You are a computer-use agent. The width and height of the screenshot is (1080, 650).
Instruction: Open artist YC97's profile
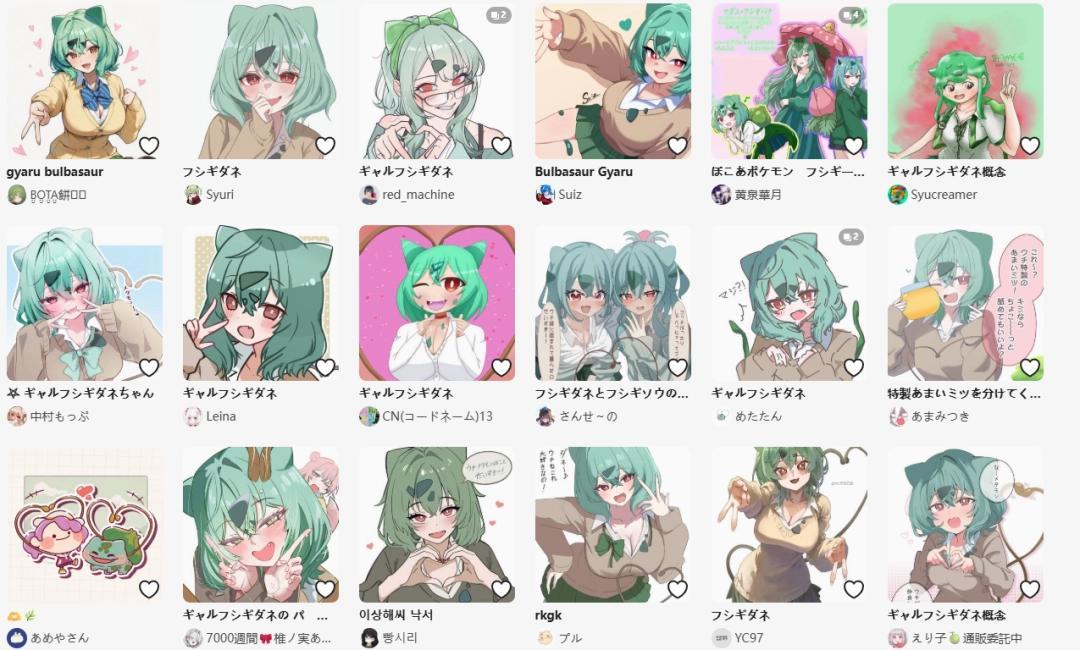(748, 638)
